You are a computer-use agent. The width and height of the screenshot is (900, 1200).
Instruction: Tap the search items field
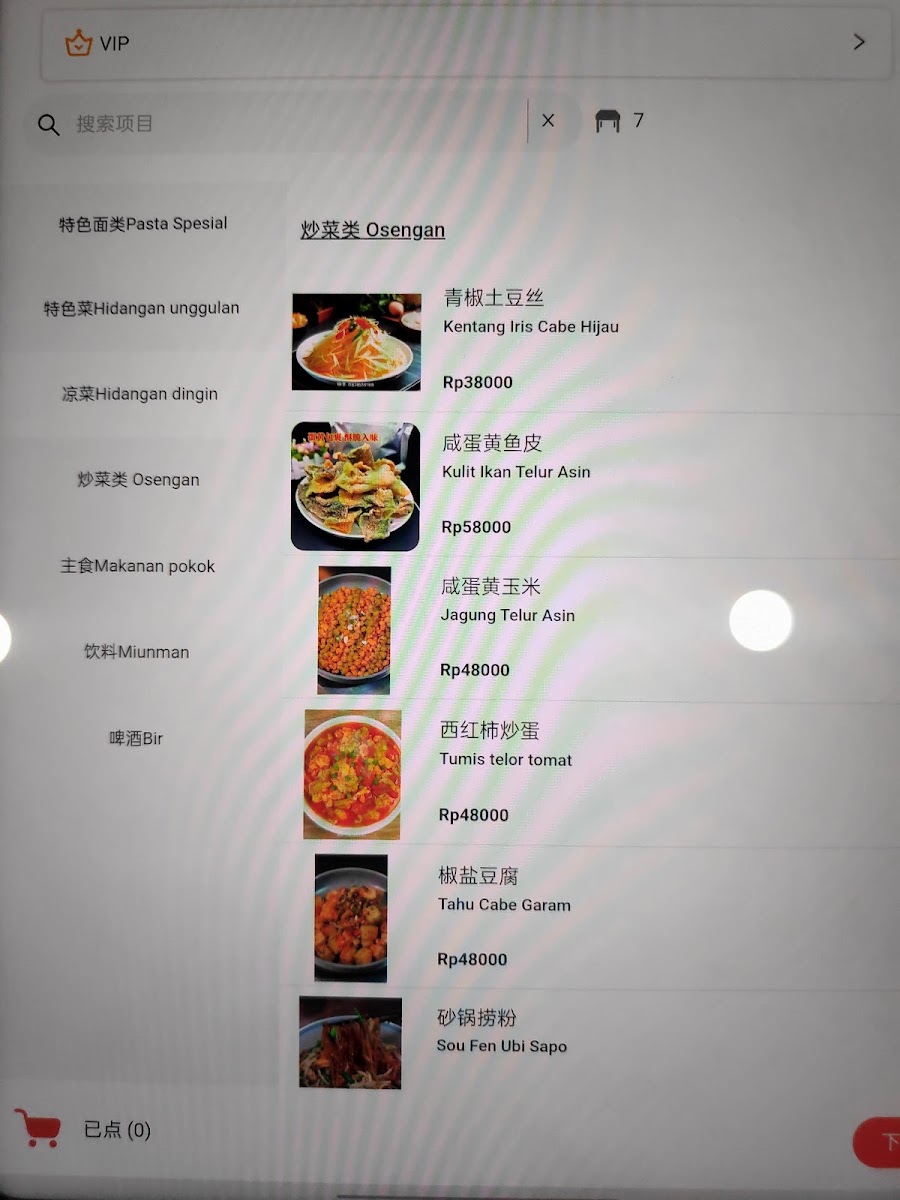[x=290, y=124]
